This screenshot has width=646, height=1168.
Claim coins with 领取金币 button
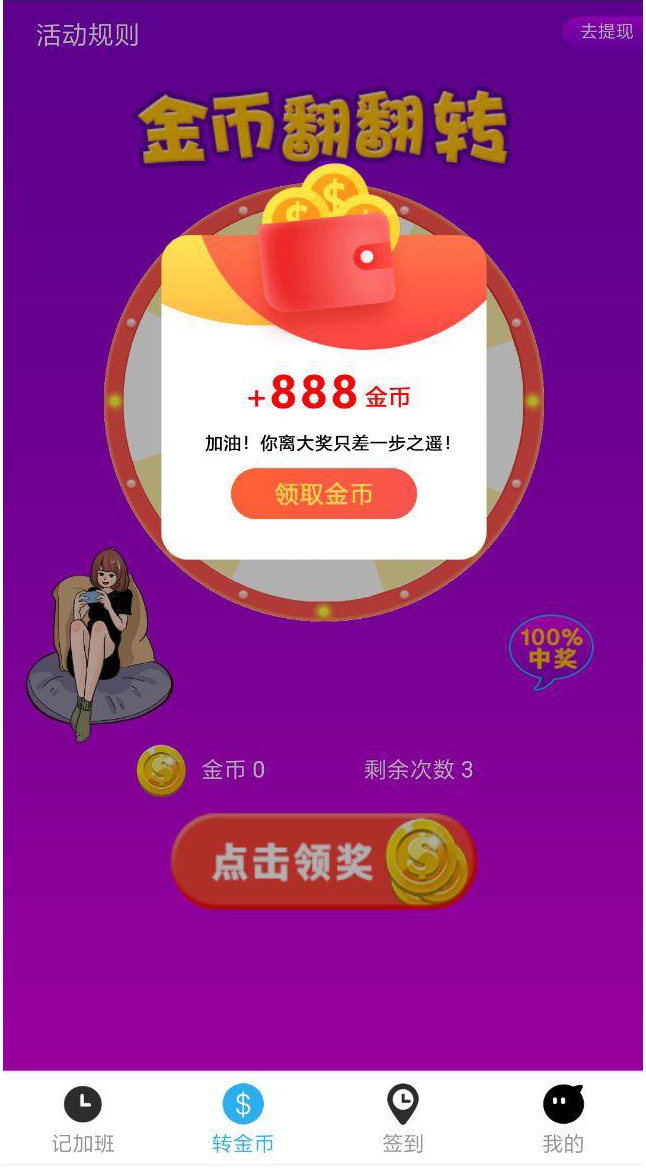pyautogui.click(x=323, y=494)
